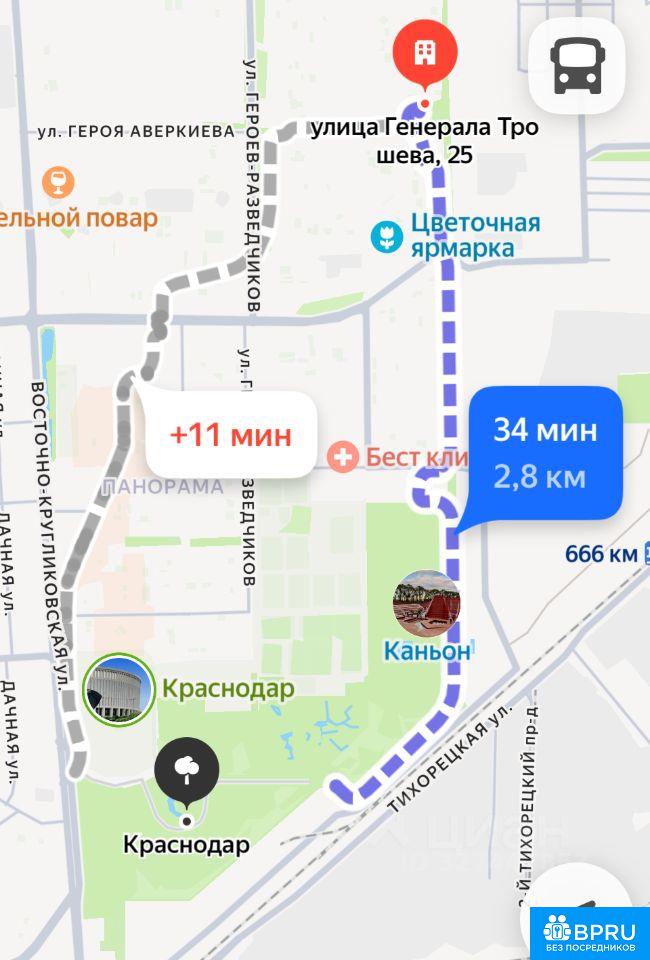Open the public transport bus layer button
Image resolution: width=650 pixels, height=960 pixels.
576,67
